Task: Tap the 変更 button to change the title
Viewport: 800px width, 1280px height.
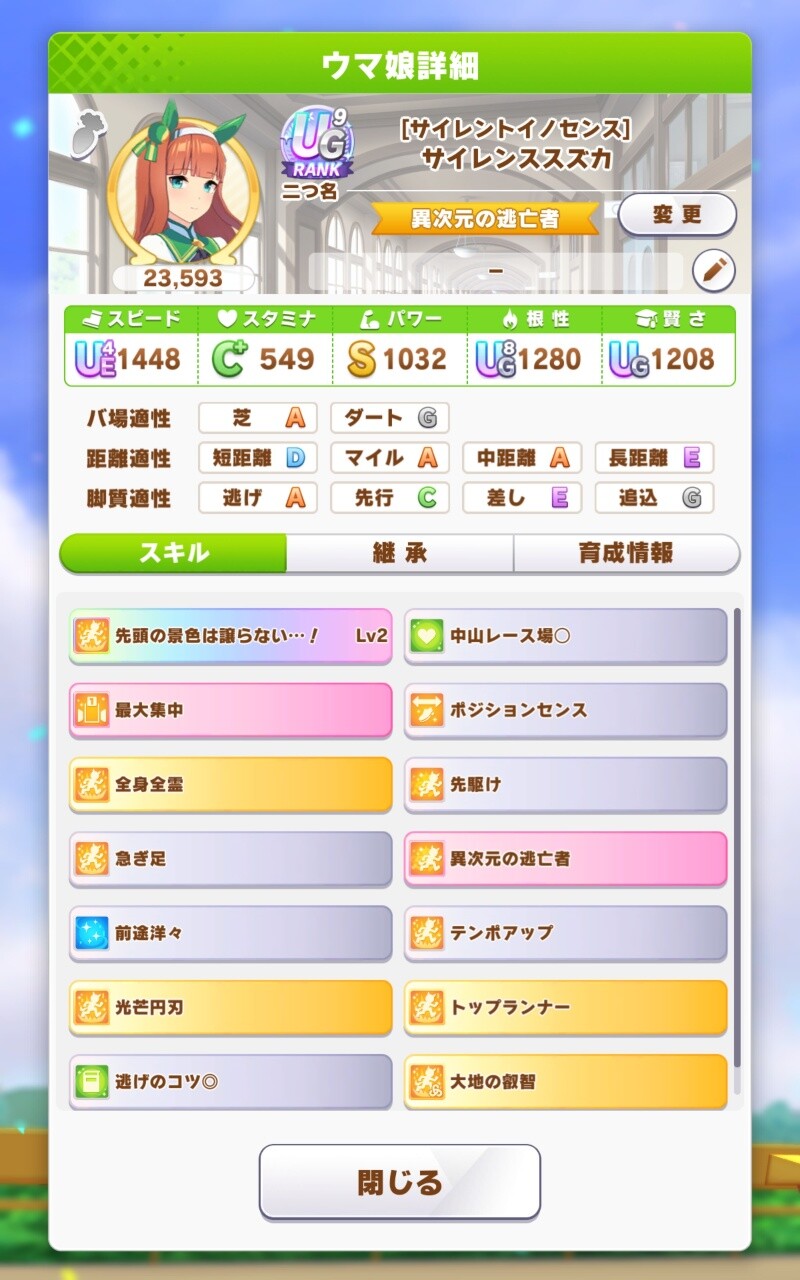Action: [677, 214]
